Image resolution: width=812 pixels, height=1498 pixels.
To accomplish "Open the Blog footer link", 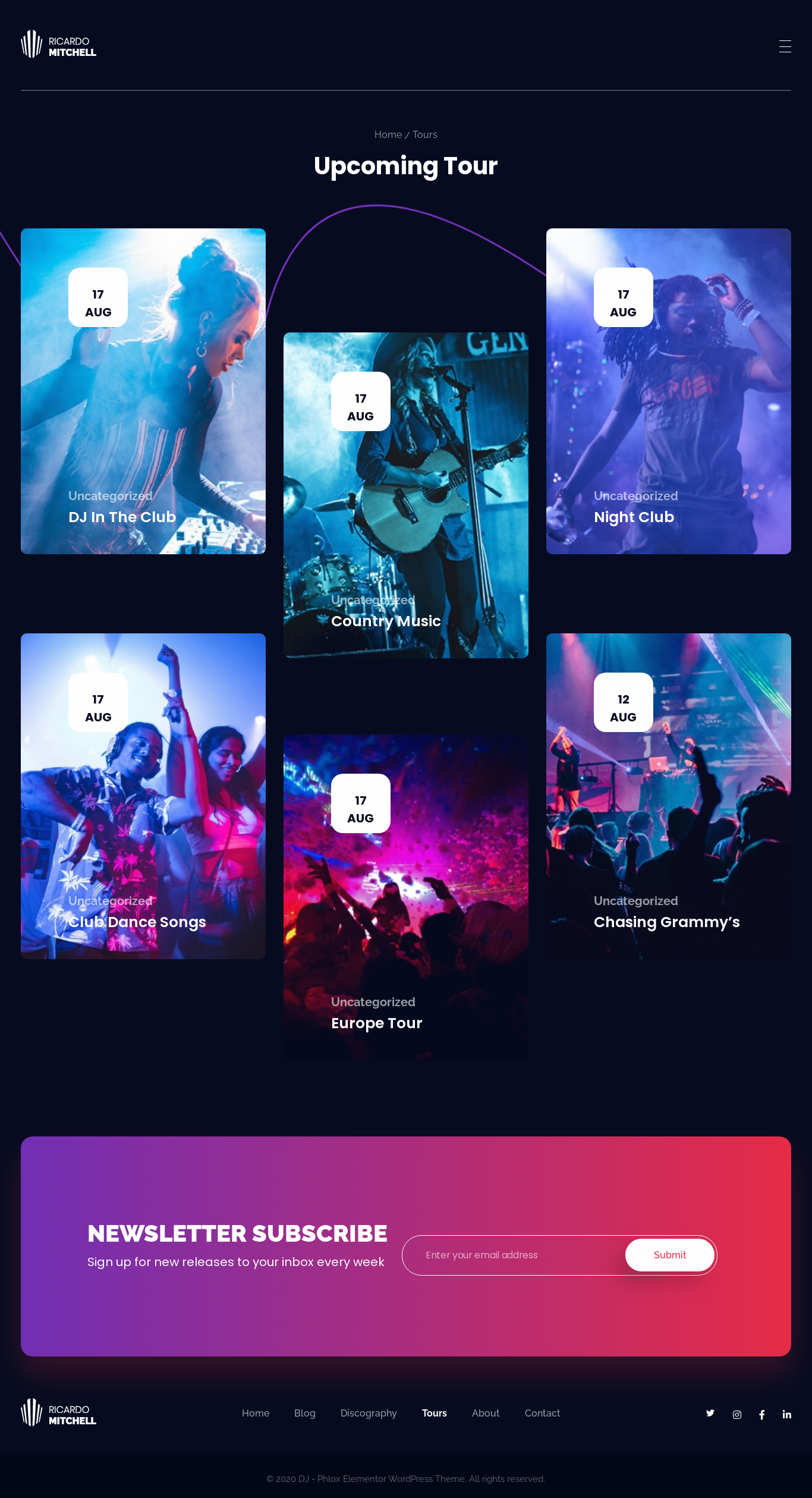I will (304, 1414).
